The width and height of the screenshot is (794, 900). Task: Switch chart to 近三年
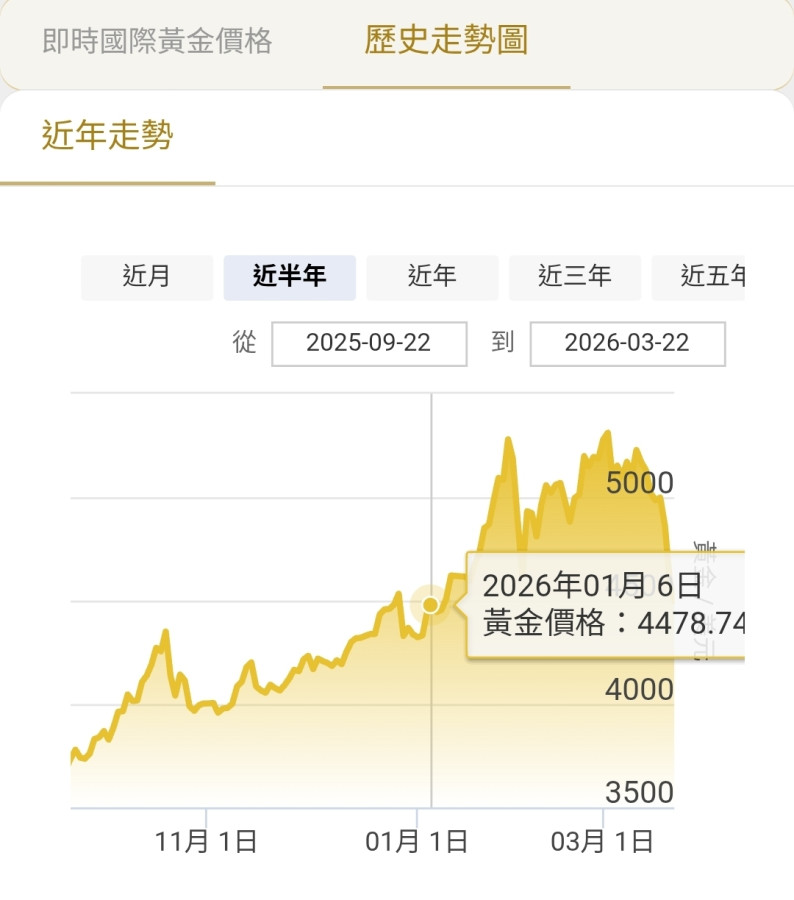pyautogui.click(x=575, y=277)
